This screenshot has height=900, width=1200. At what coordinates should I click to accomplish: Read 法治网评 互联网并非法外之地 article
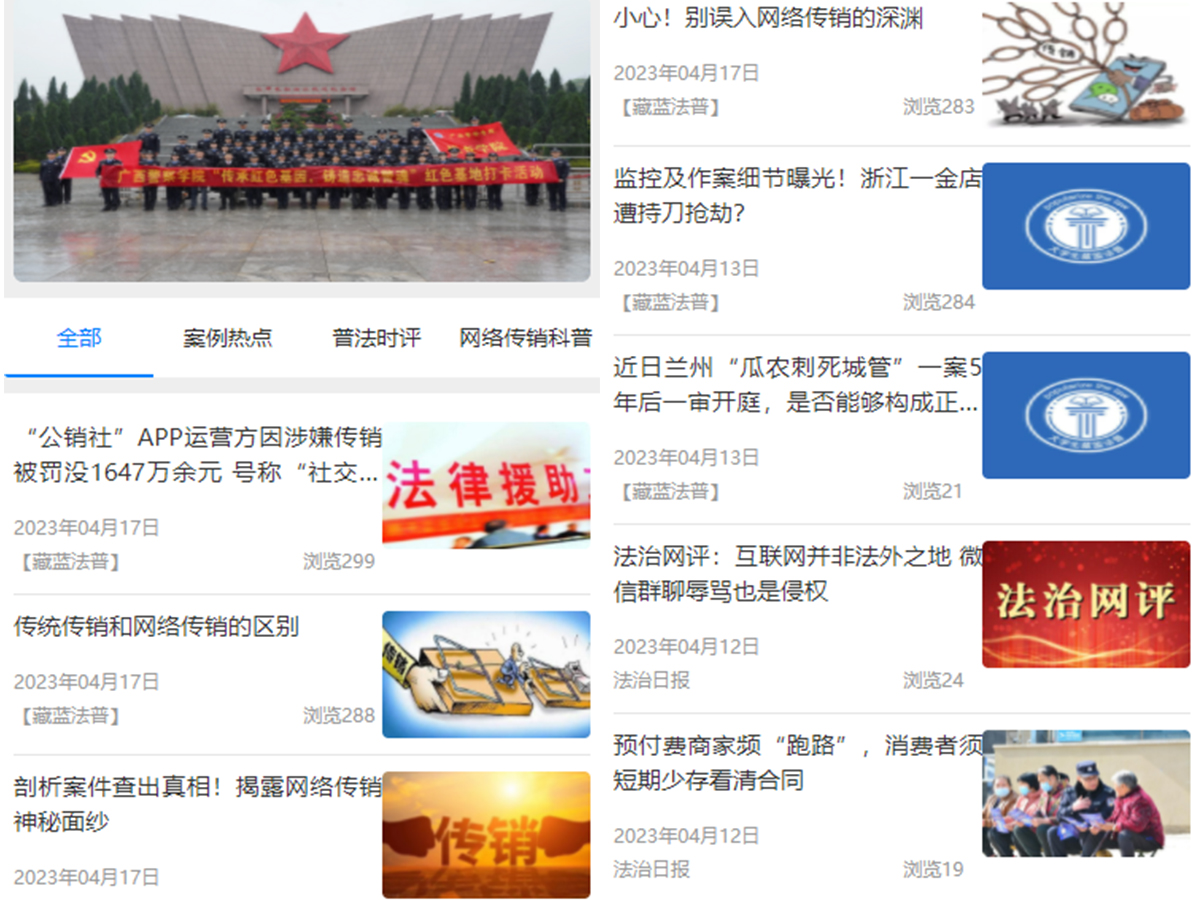(796, 573)
